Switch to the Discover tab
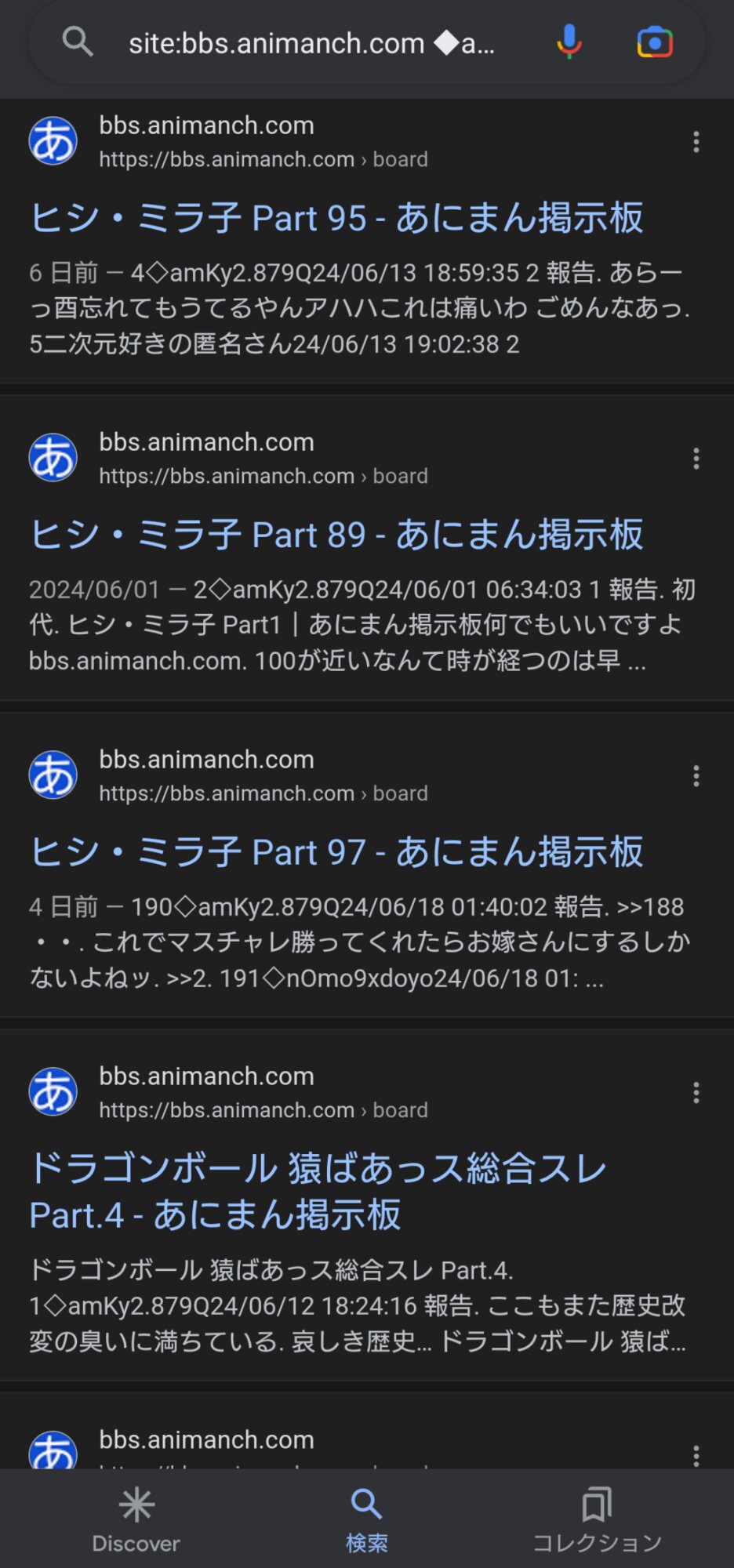This screenshot has height=1568, width=734. pos(136,1520)
